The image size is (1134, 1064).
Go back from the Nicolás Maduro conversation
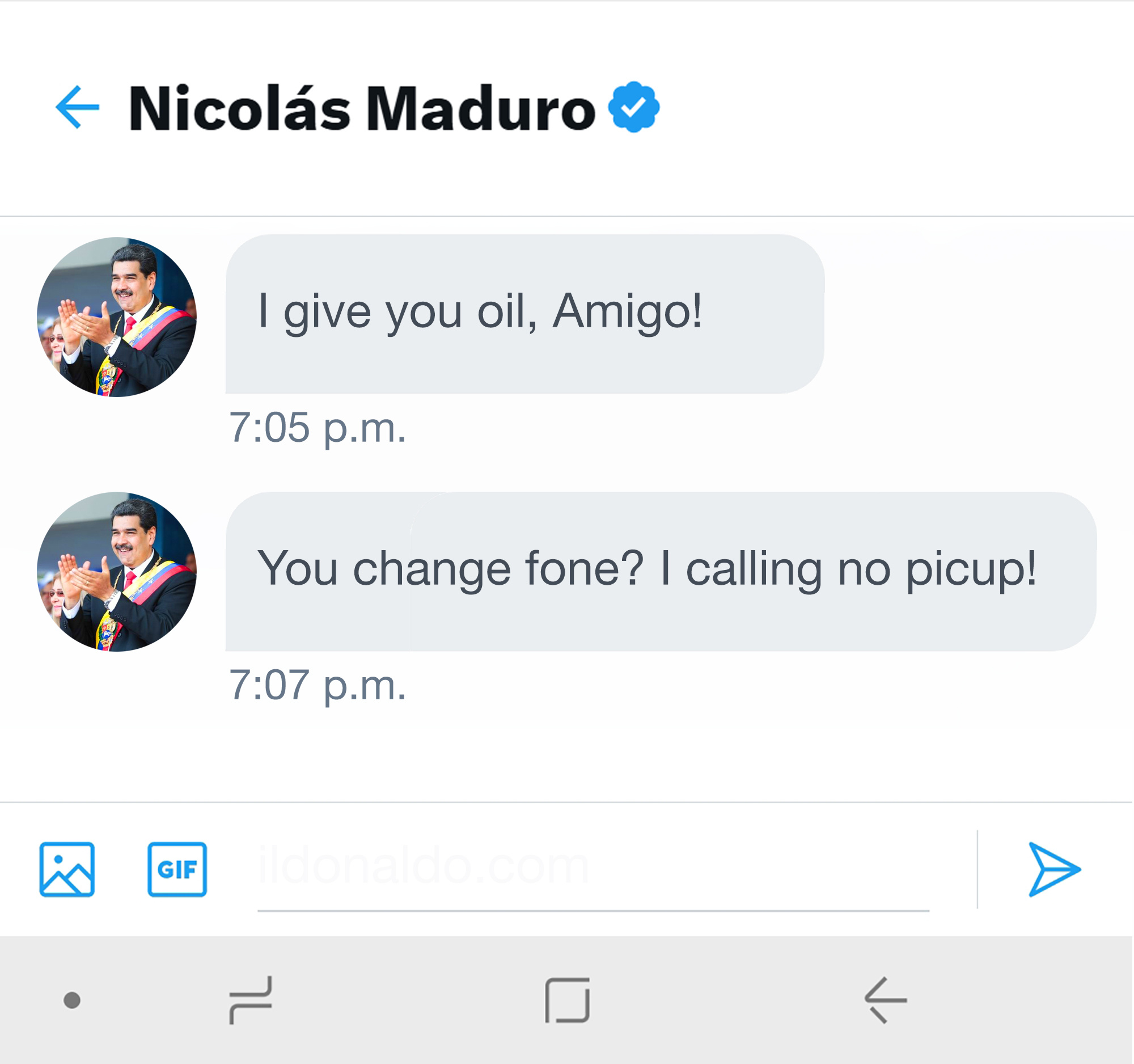(x=77, y=107)
